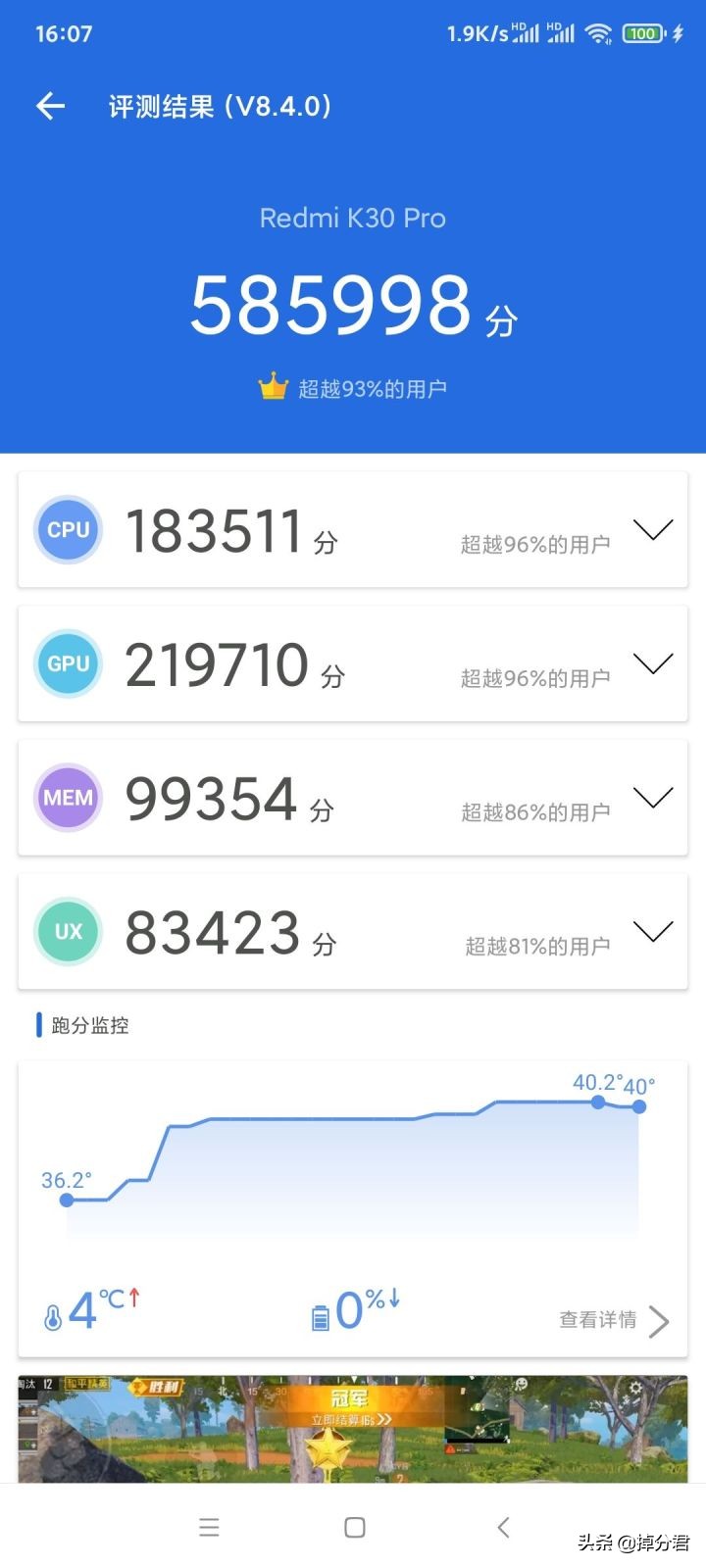The height and width of the screenshot is (1568, 706).
Task: Expand the CPU score details
Action: click(x=653, y=529)
